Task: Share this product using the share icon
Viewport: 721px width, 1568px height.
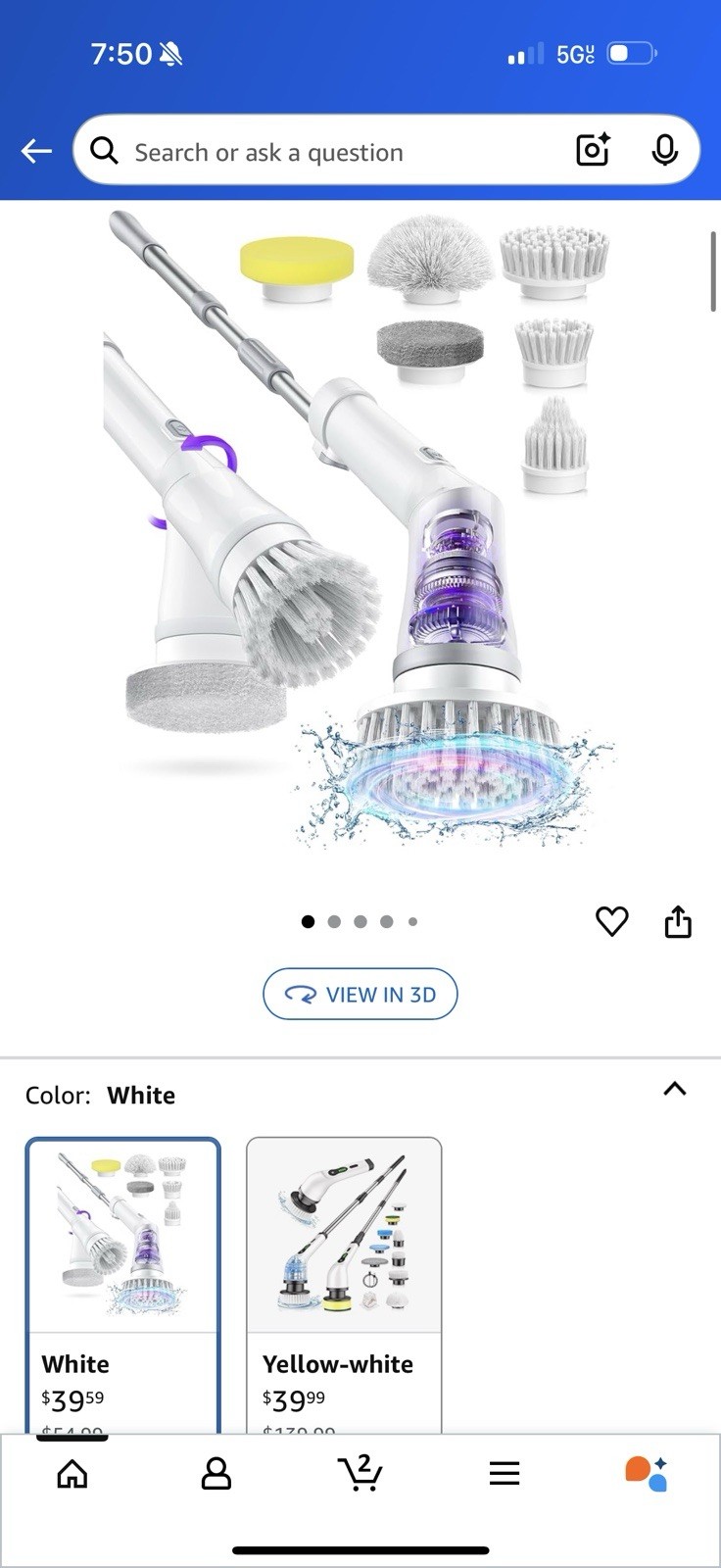Action: click(x=678, y=921)
